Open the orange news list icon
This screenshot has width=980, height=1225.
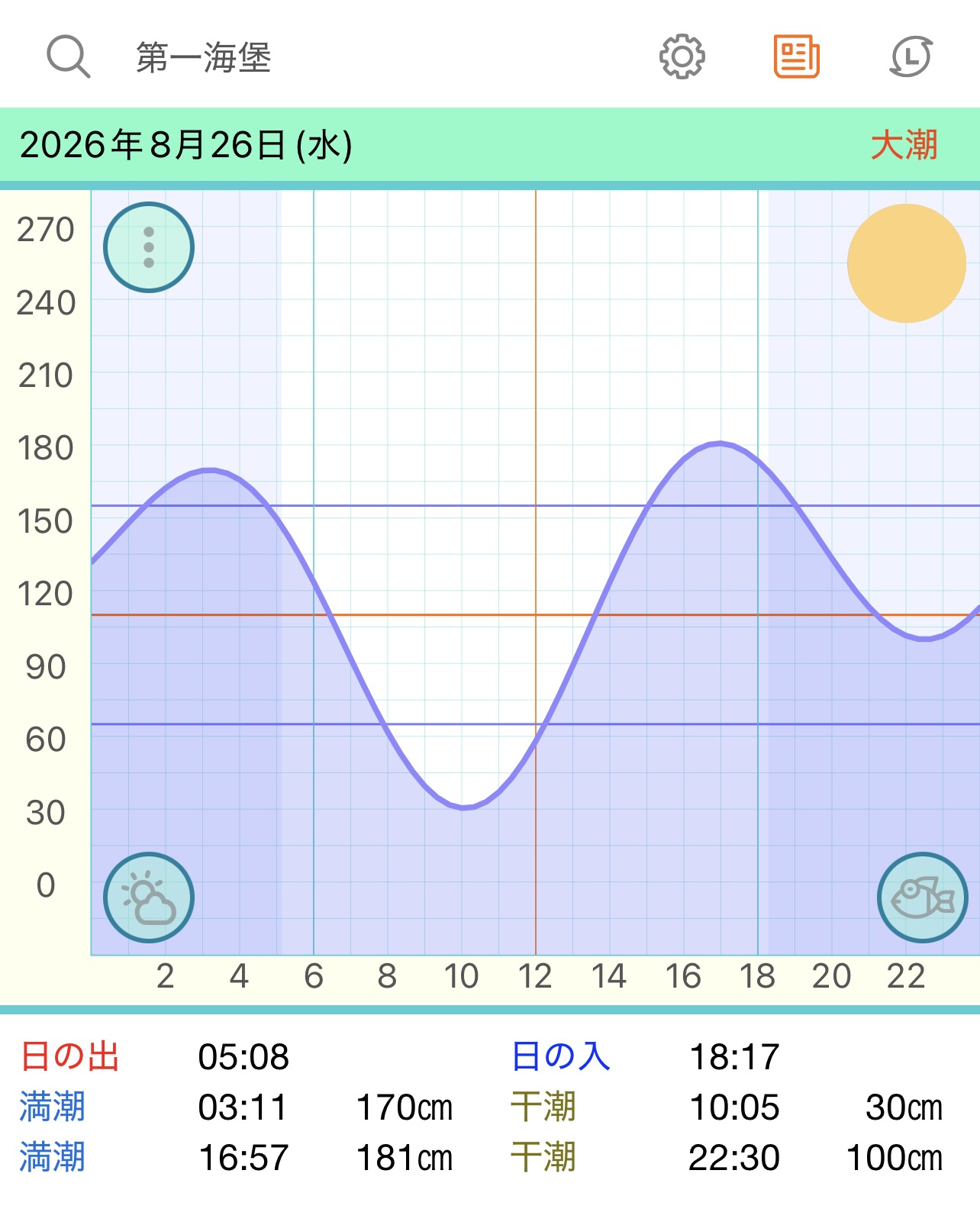point(796,56)
